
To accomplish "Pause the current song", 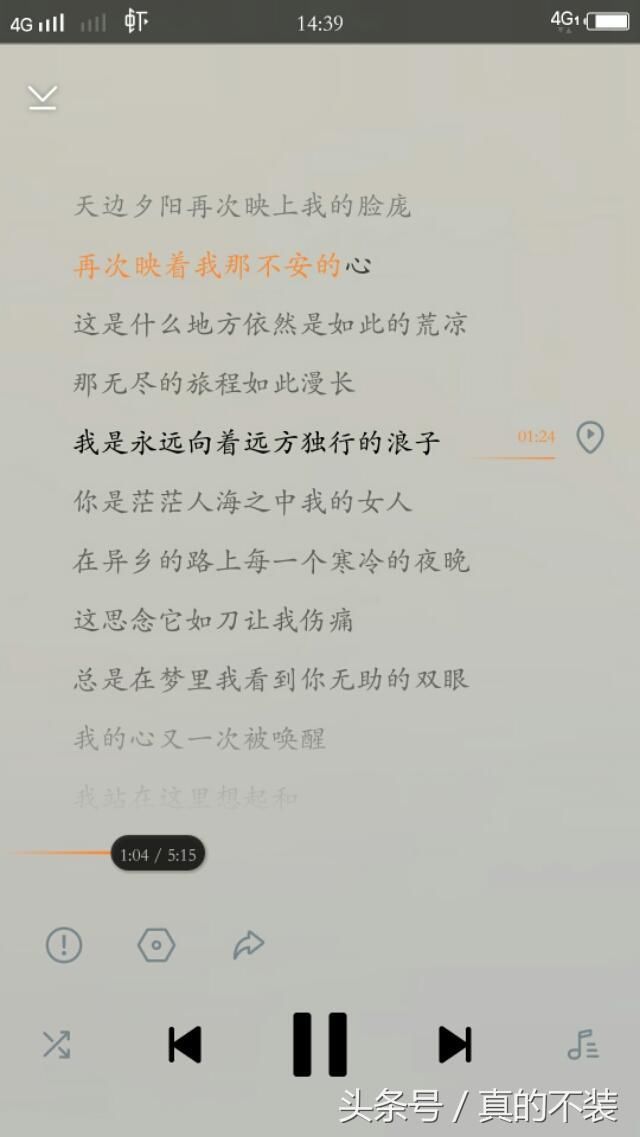I will (x=320, y=1045).
